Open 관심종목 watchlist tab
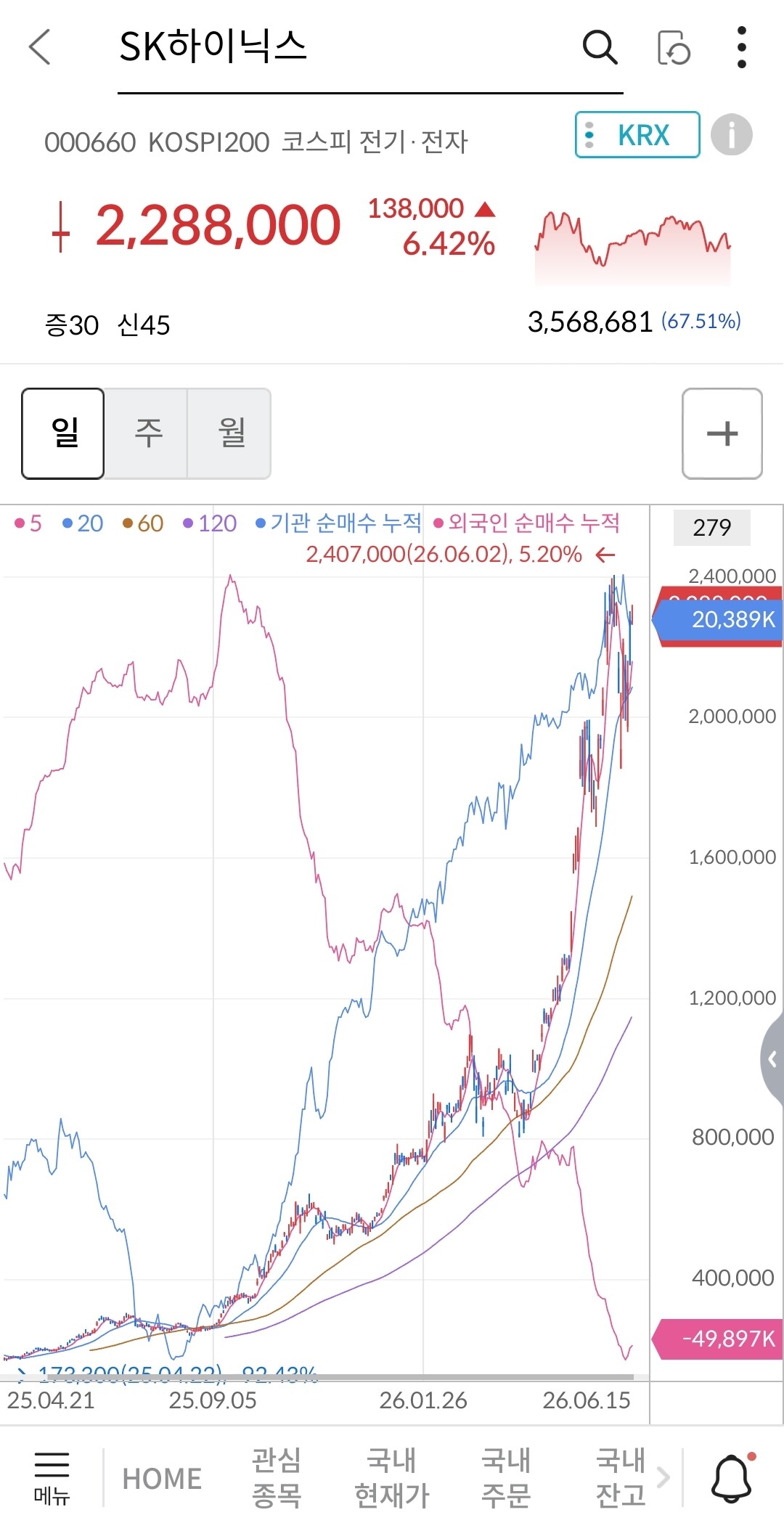The width and height of the screenshot is (784, 1531). 277,1477
